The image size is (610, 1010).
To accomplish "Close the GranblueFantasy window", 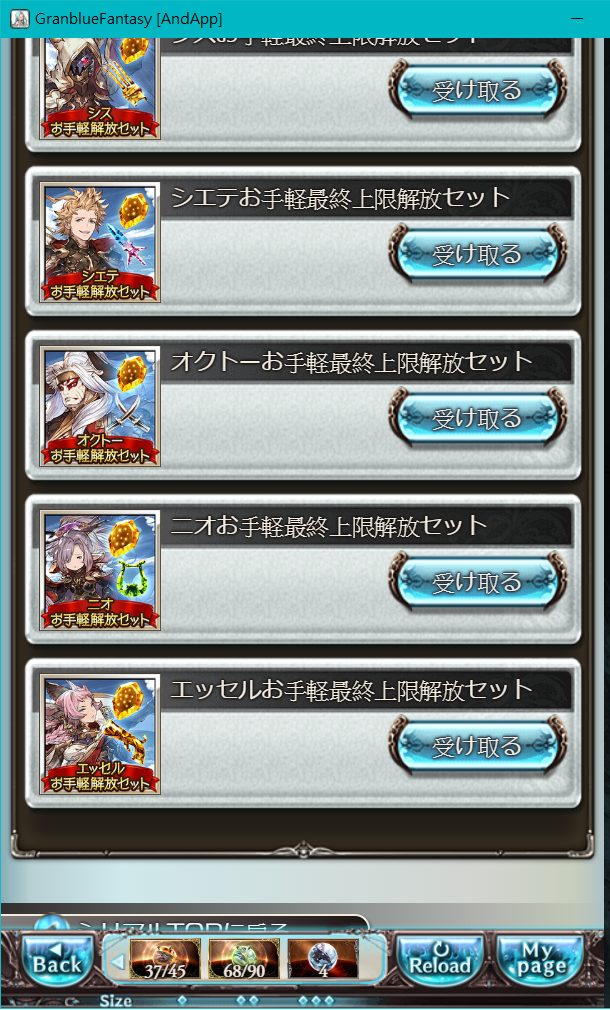I will click(600, 19).
